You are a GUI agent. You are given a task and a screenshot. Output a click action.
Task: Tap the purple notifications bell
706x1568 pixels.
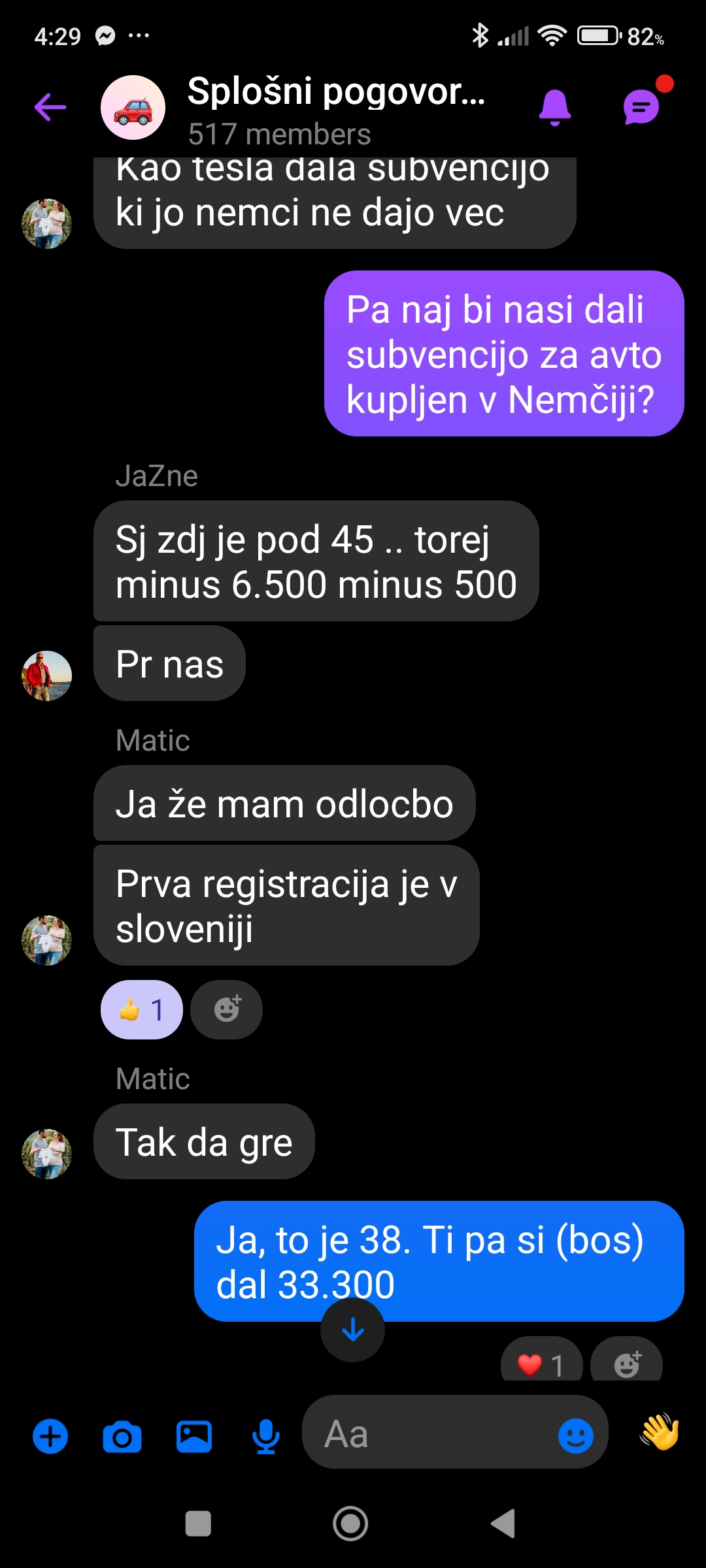point(554,107)
